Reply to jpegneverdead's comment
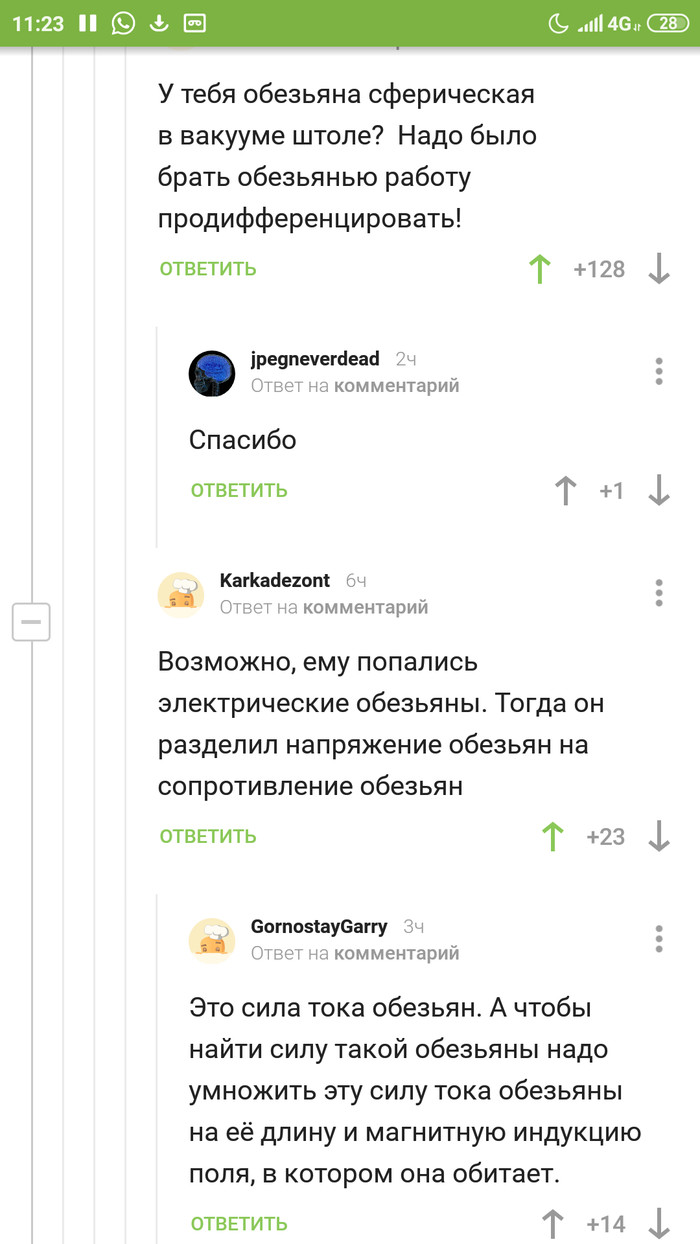This screenshot has width=700, height=1244. pos(239,490)
